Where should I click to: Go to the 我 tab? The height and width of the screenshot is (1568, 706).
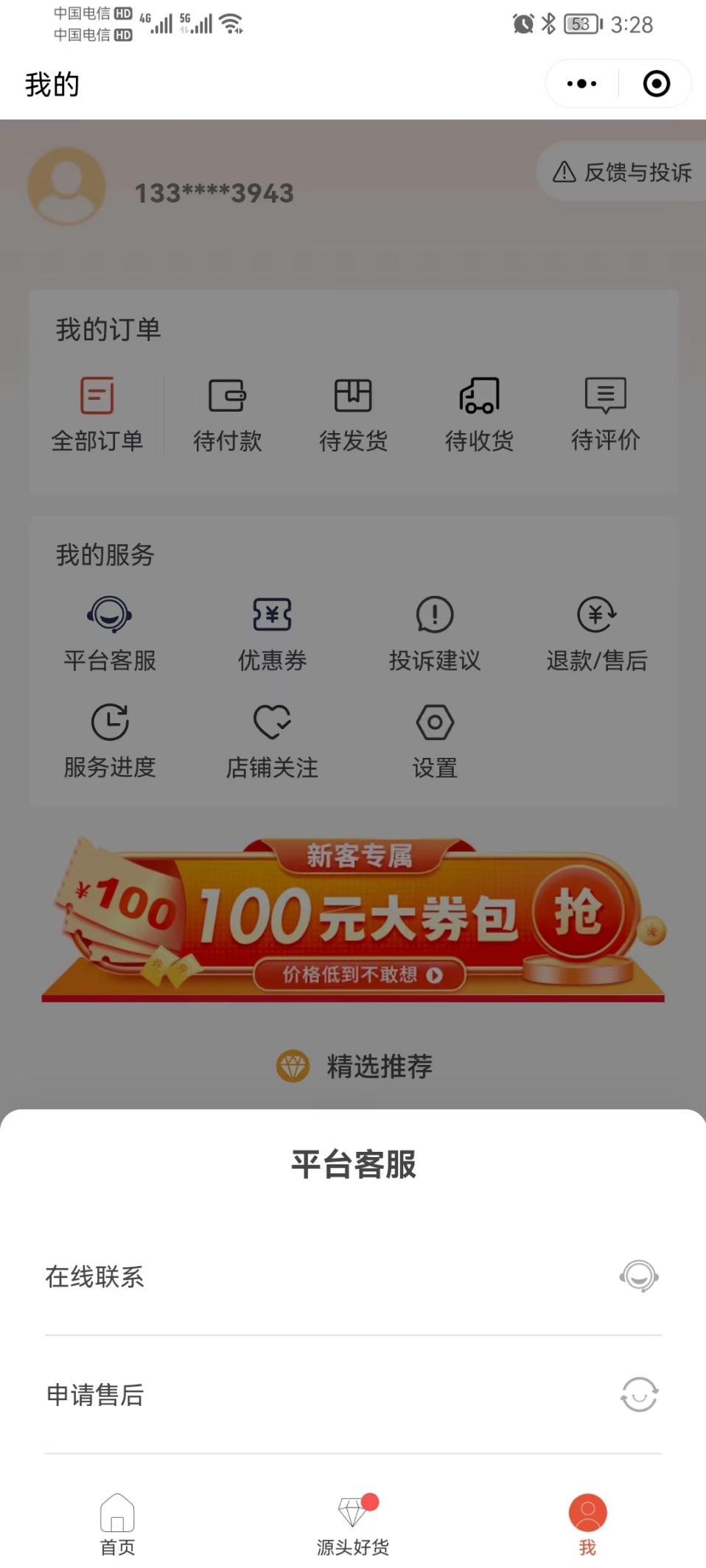587,1524
